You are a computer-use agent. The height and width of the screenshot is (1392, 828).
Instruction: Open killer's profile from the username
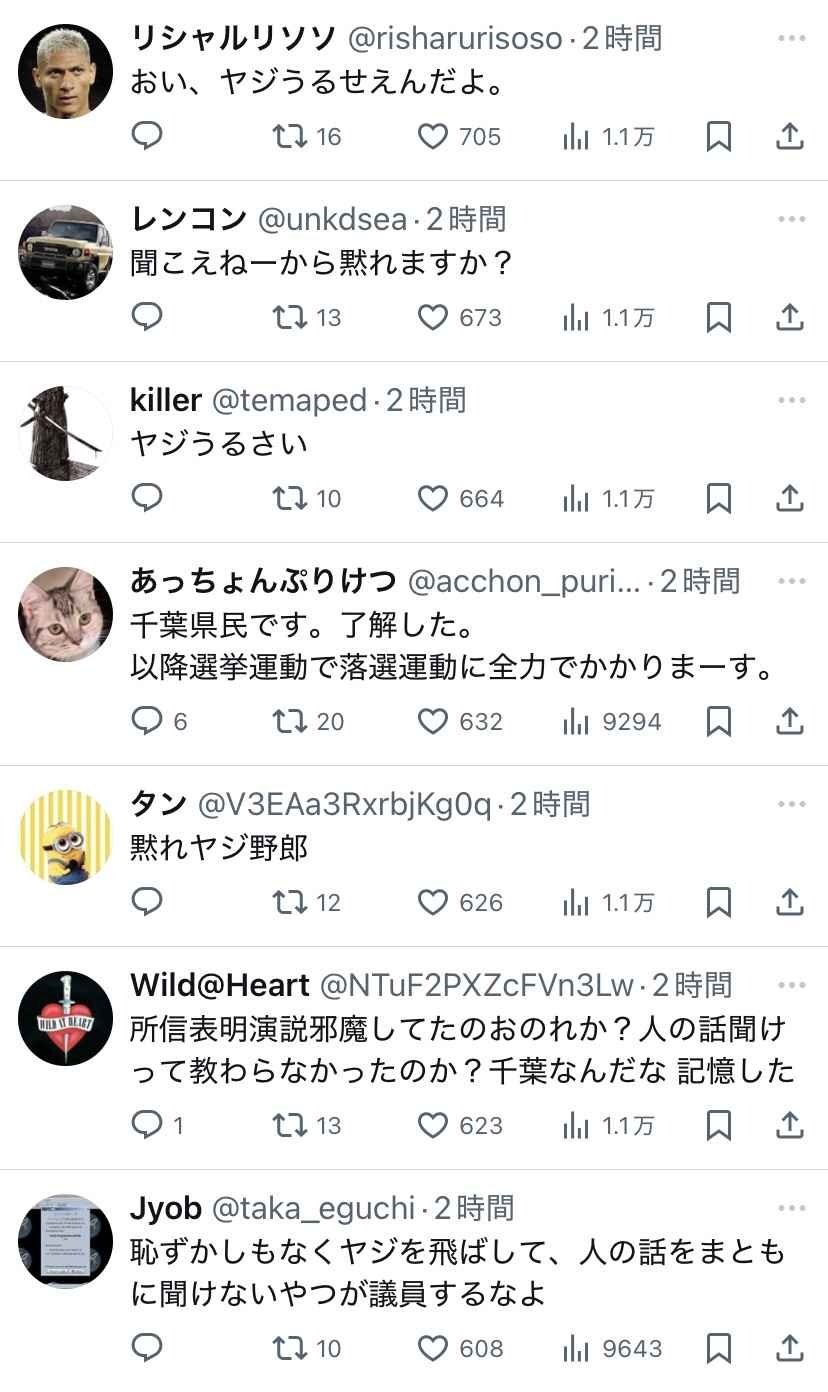tap(166, 400)
